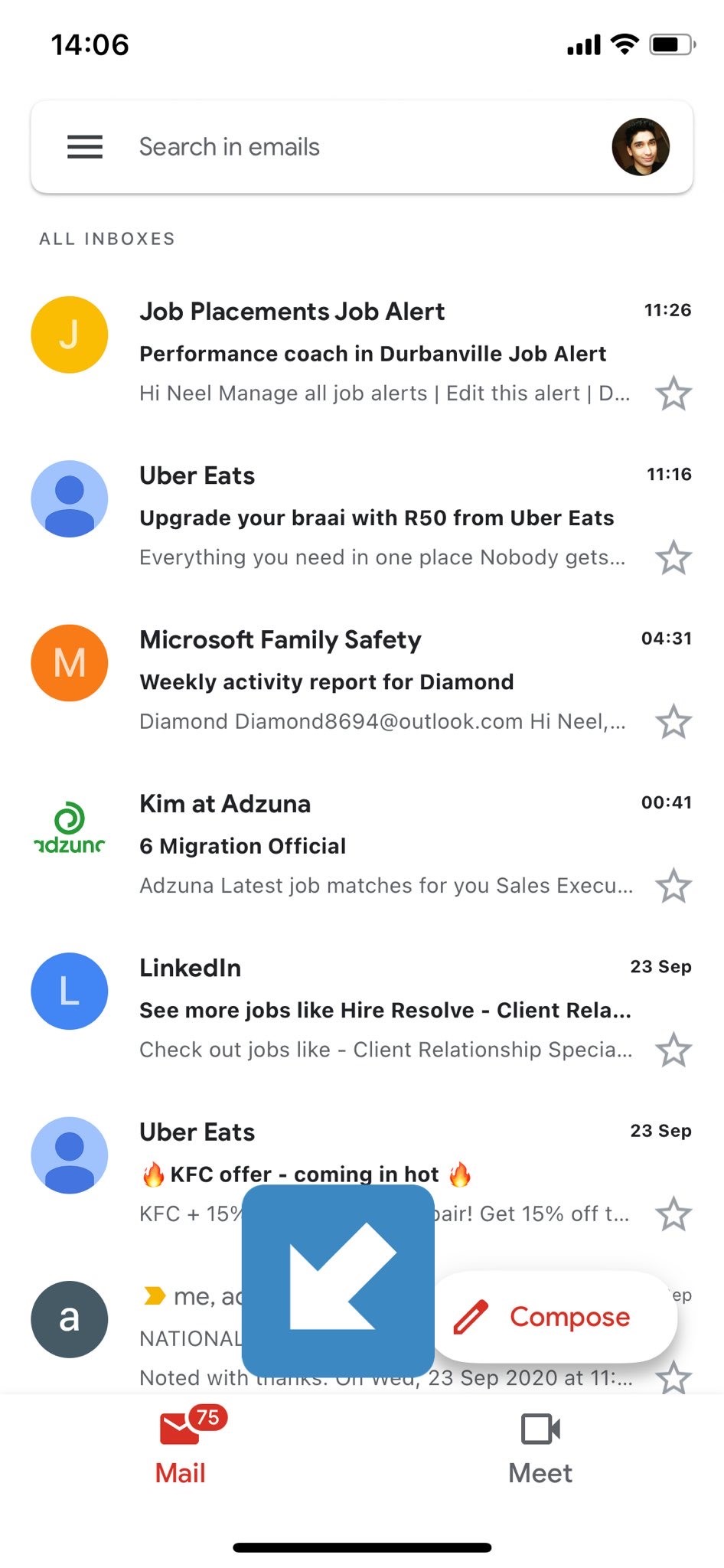Open the hamburger drawer menu
The width and height of the screenshot is (724, 1568).
pos(84,146)
